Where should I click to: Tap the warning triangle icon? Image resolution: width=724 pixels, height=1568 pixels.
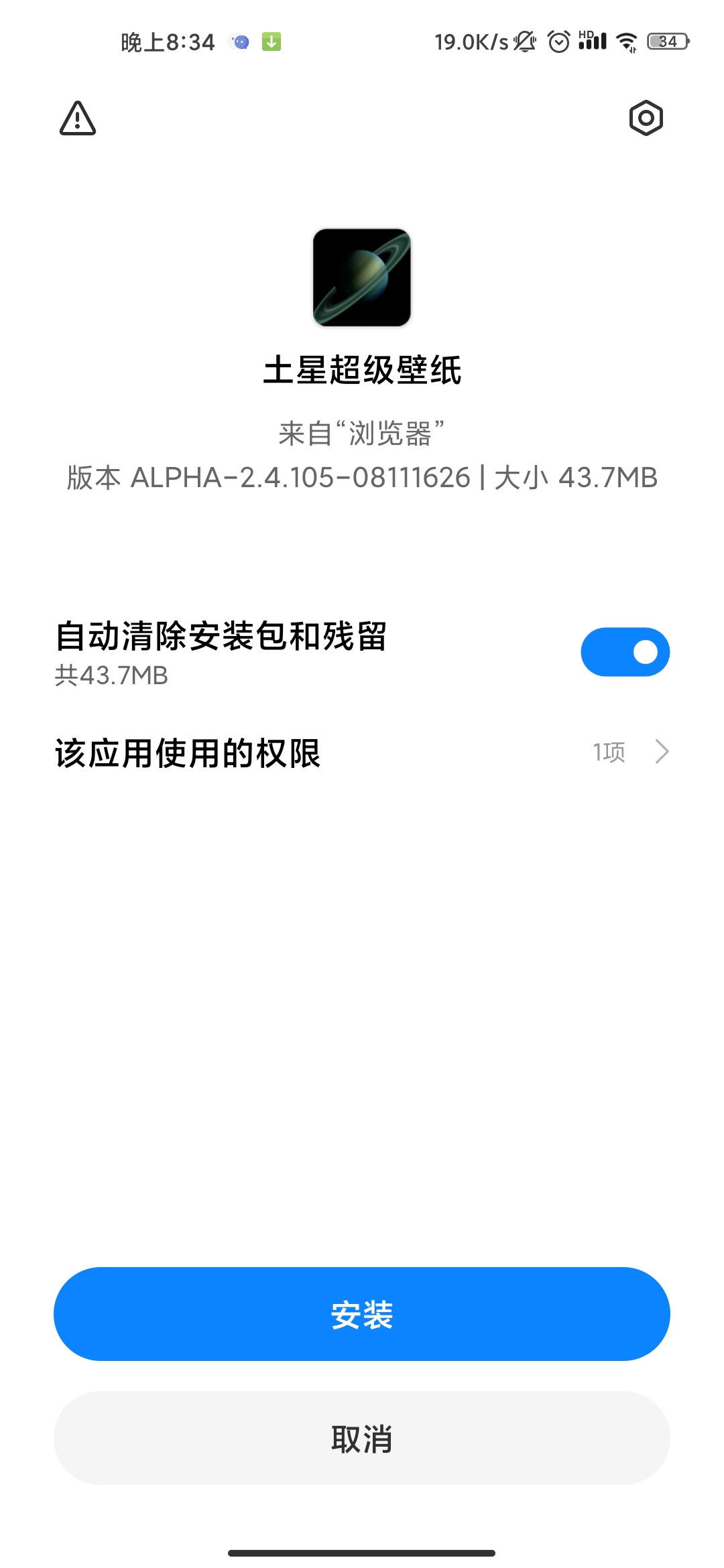click(78, 119)
